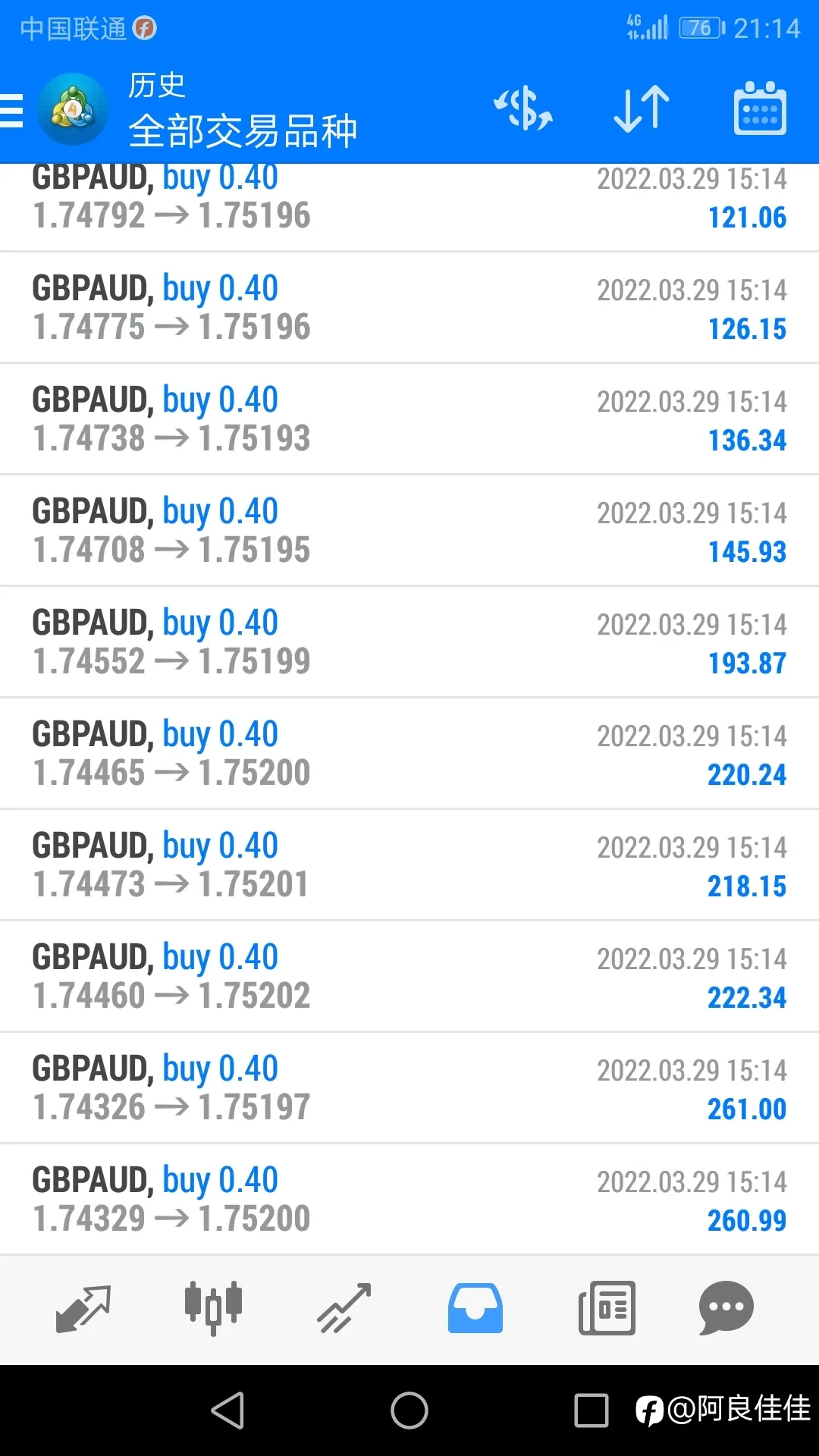View the trade with profit 260.99
The width and height of the screenshot is (819, 1456).
(x=409, y=1200)
